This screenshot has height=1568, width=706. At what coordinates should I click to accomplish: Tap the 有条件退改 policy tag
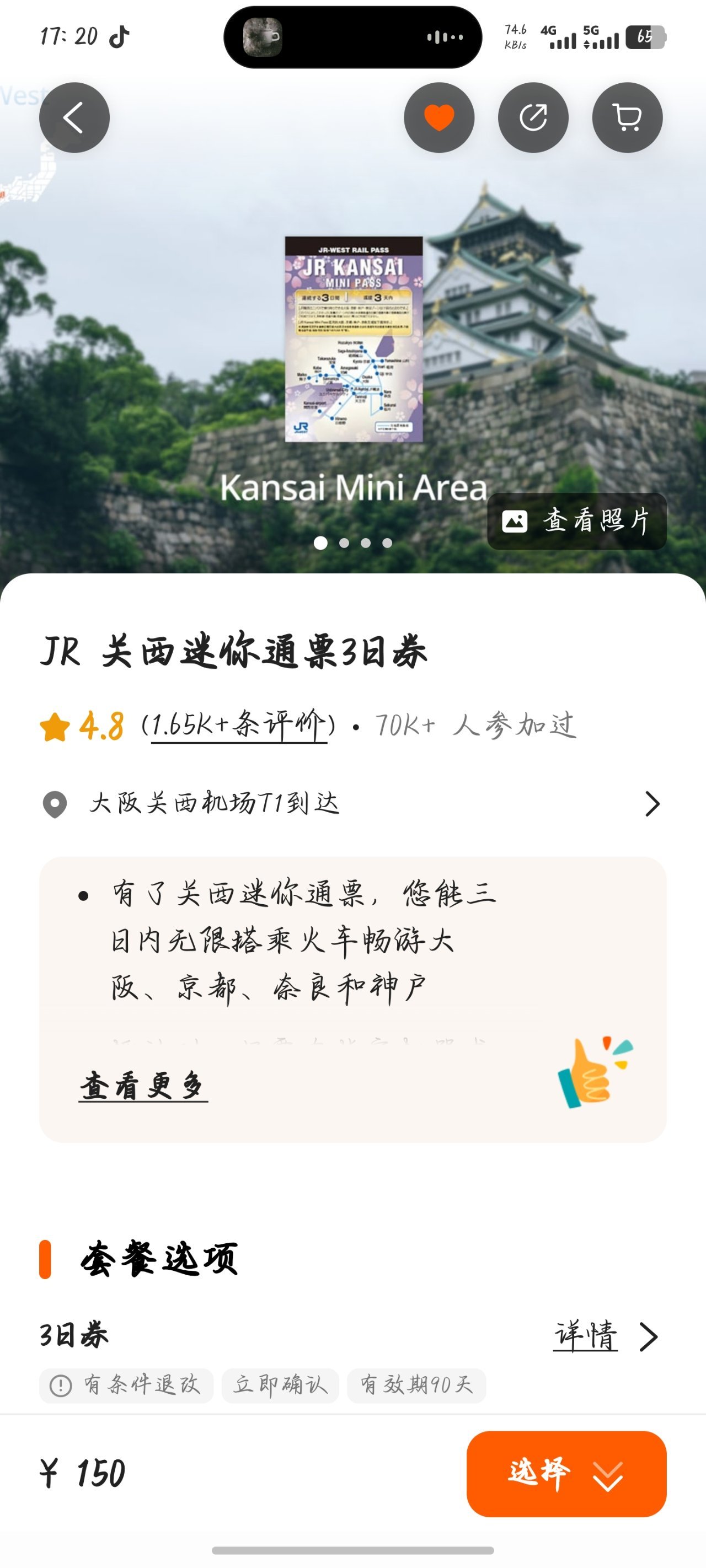127,1386
